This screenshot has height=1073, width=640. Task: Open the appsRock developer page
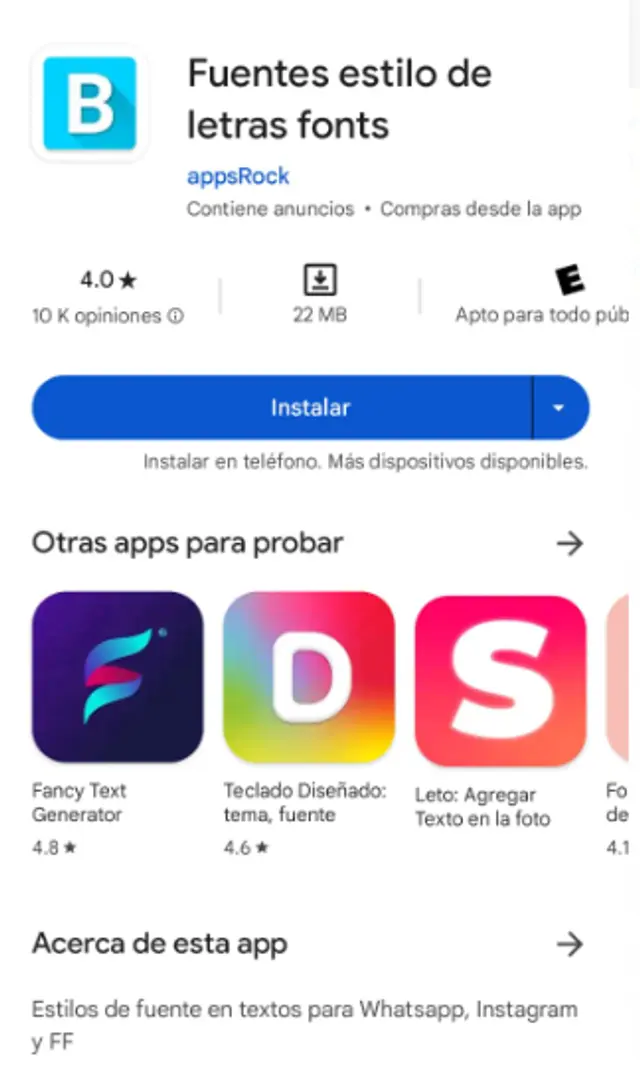click(238, 177)
